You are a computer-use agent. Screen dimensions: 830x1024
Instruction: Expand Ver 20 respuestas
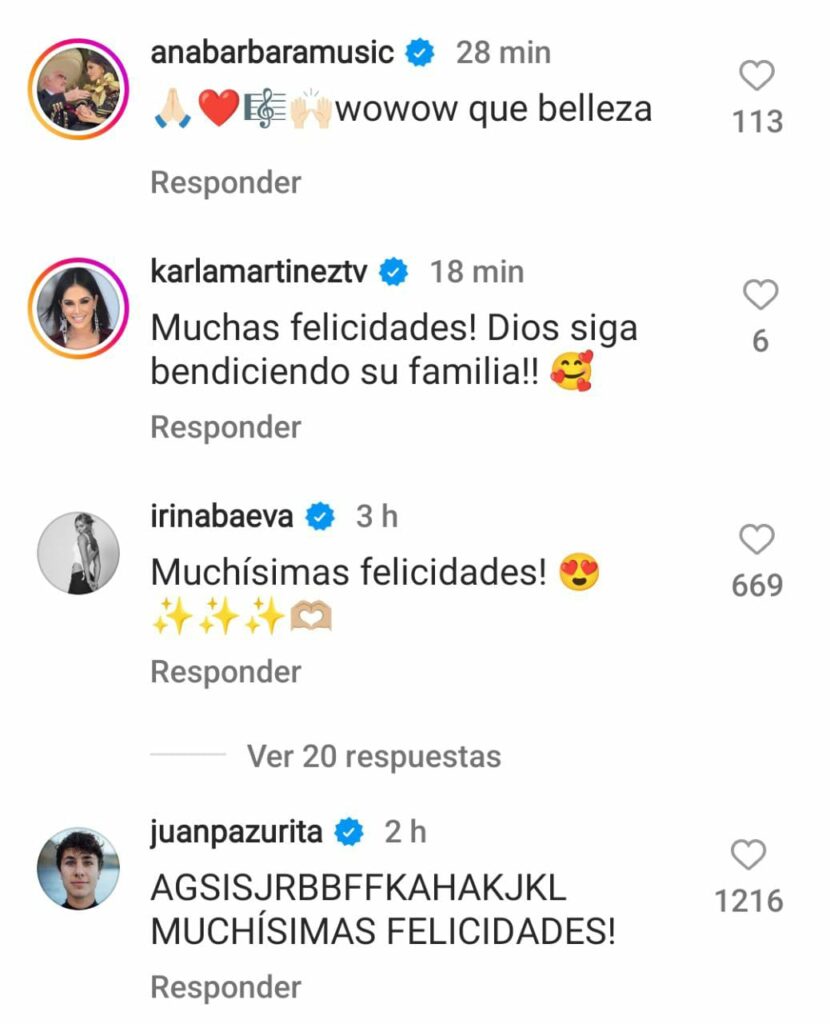[x=373, y=756]
